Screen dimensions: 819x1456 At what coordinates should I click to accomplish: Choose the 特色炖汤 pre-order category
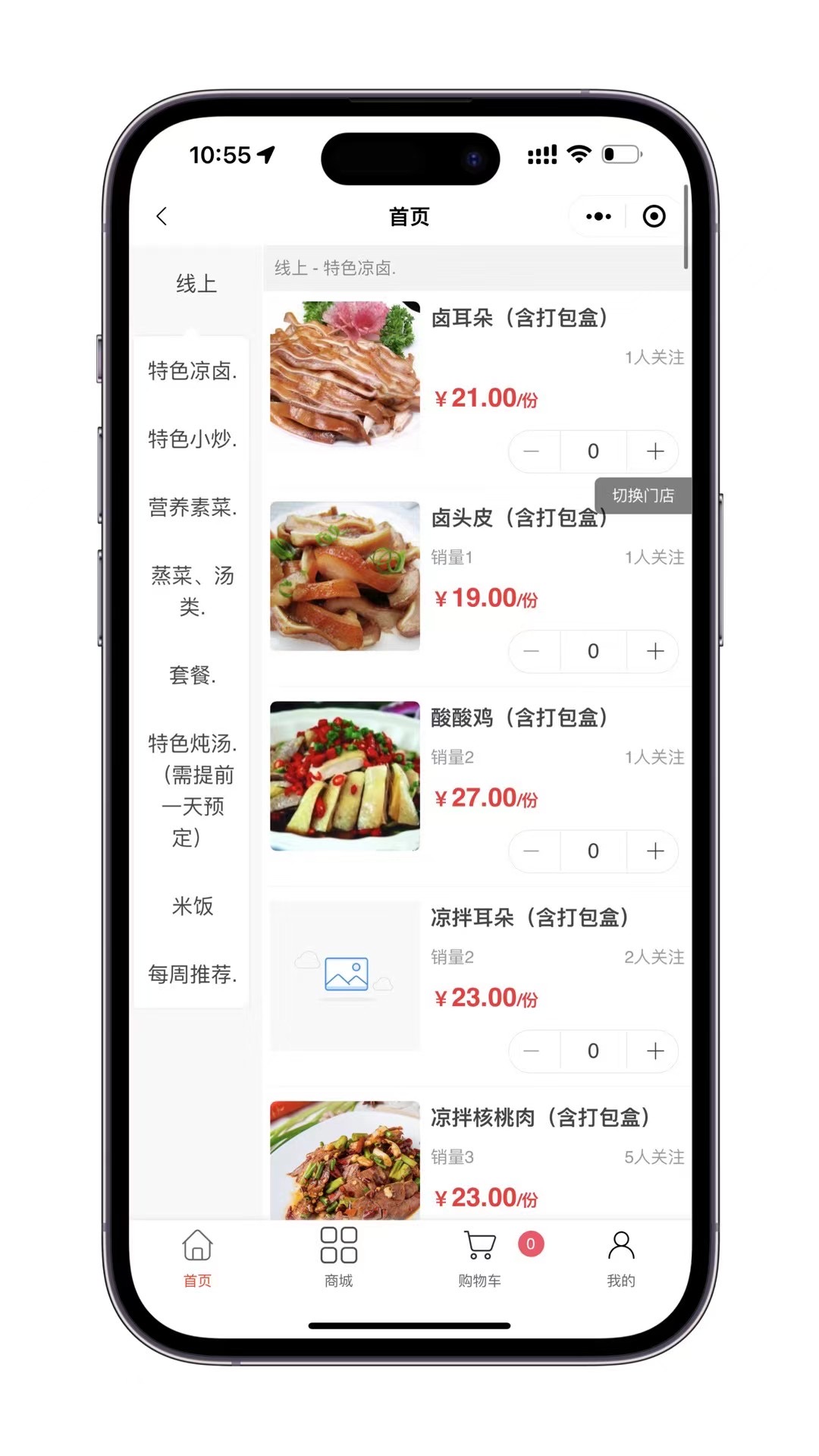click(192, 790)
